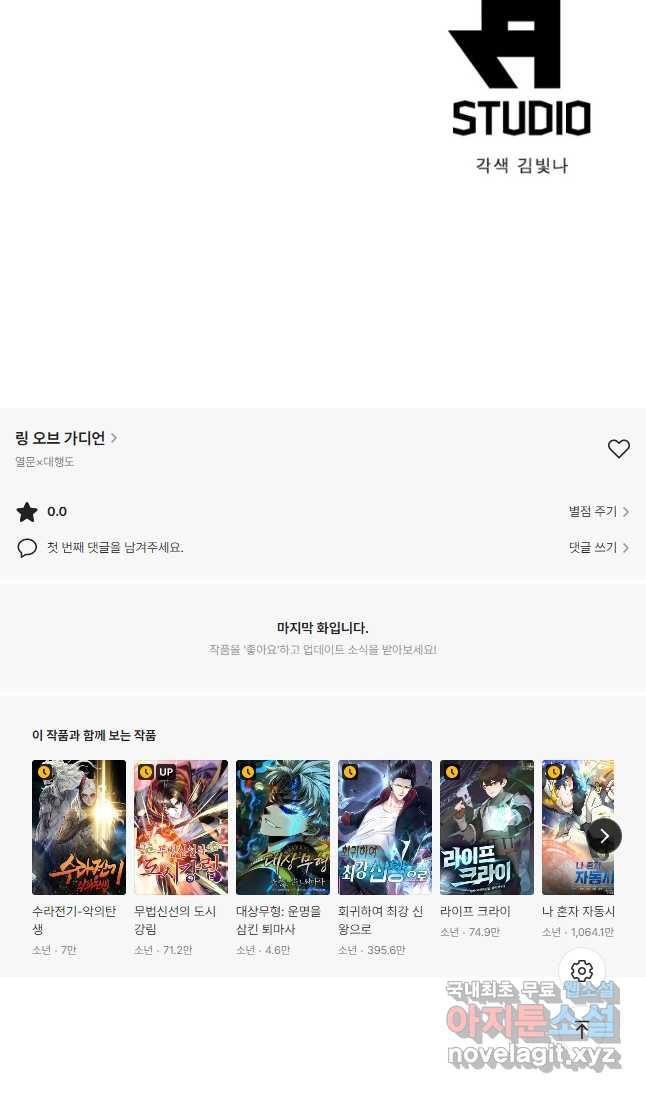Tap 별점 주기 to rate
Screen dimensions: 646x1093
pyautogui.click(x=598, y=511)
